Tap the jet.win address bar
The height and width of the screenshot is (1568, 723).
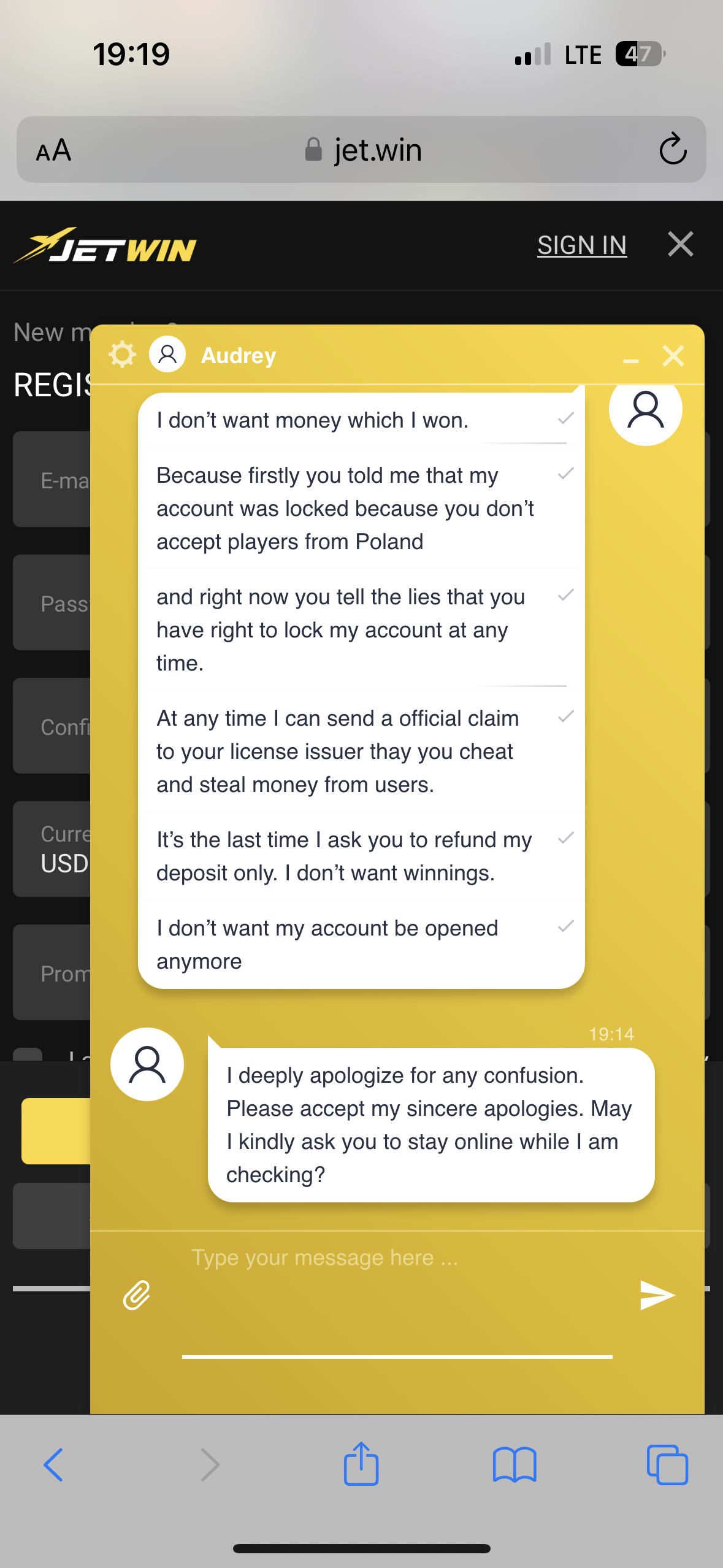point(363,150)
